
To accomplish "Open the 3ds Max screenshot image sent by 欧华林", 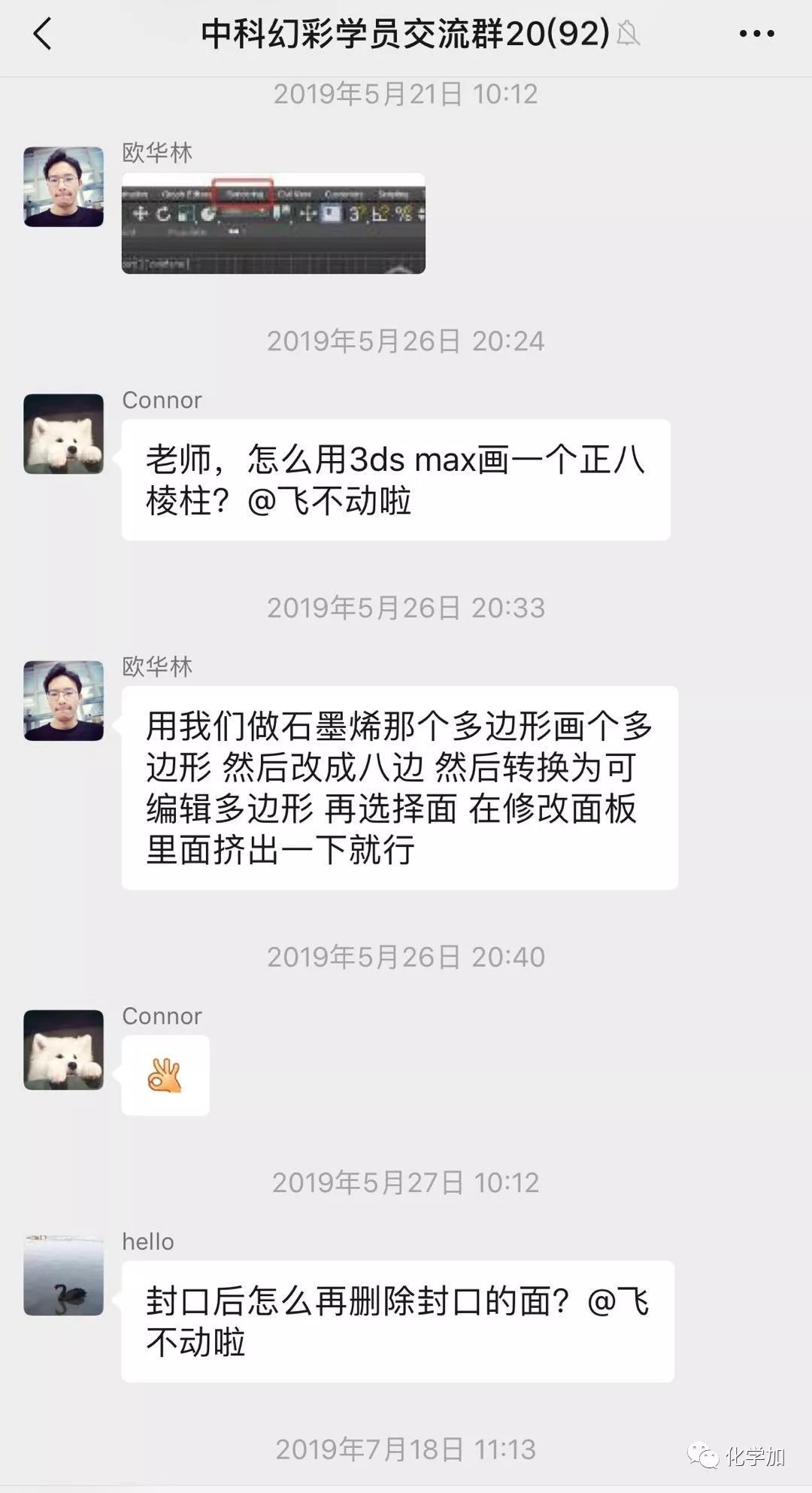I will [x=274, y=223].
